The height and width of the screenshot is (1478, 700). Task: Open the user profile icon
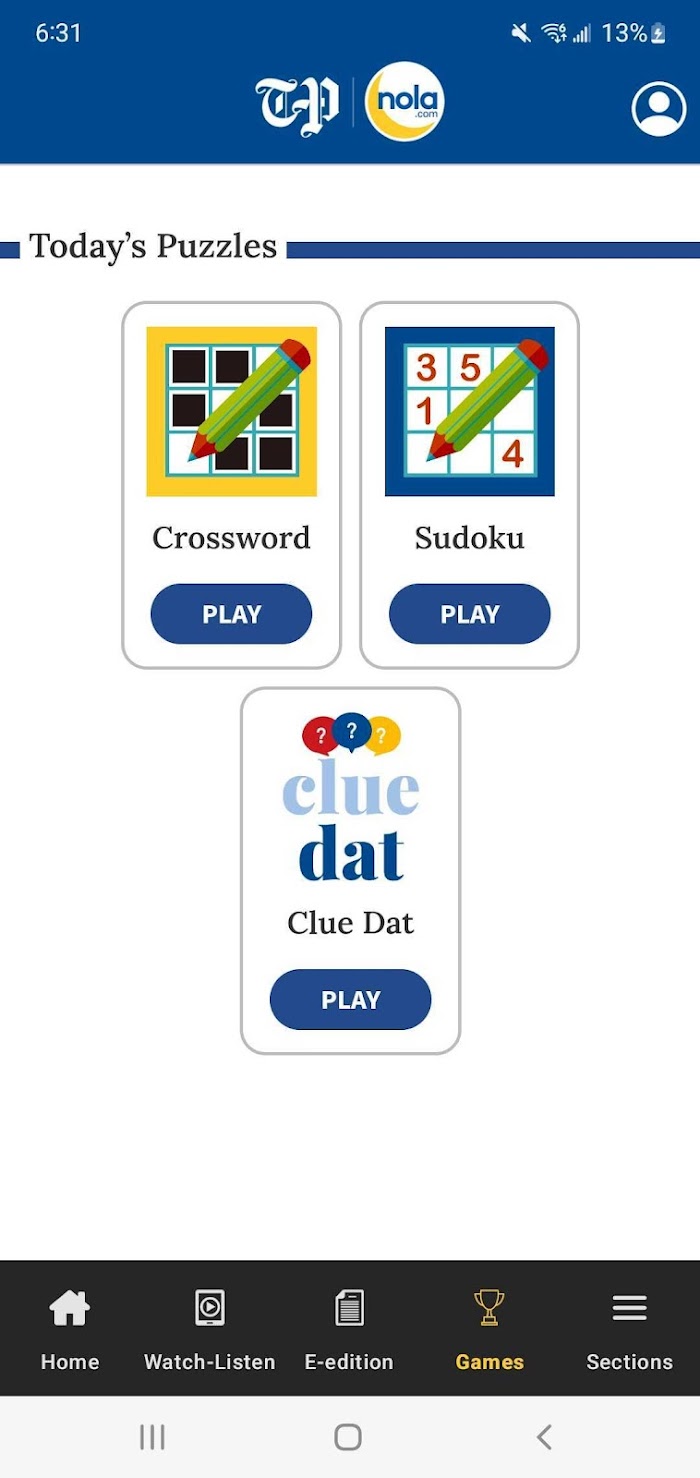point(659,108)
